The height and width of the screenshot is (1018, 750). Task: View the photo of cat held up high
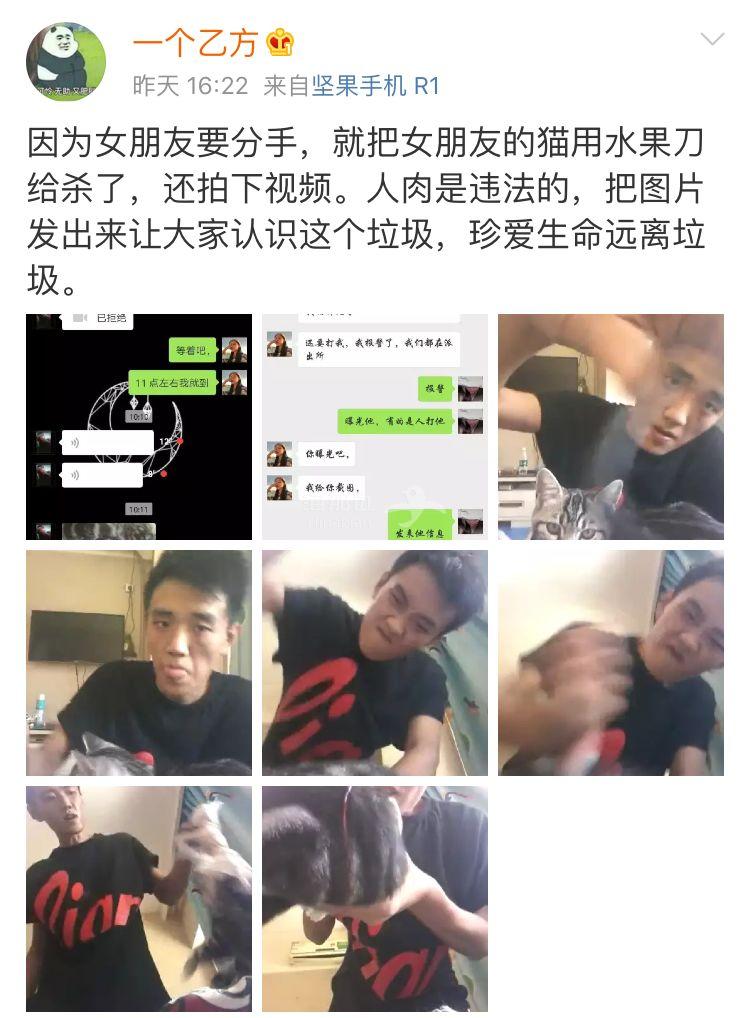pos(138,898)
